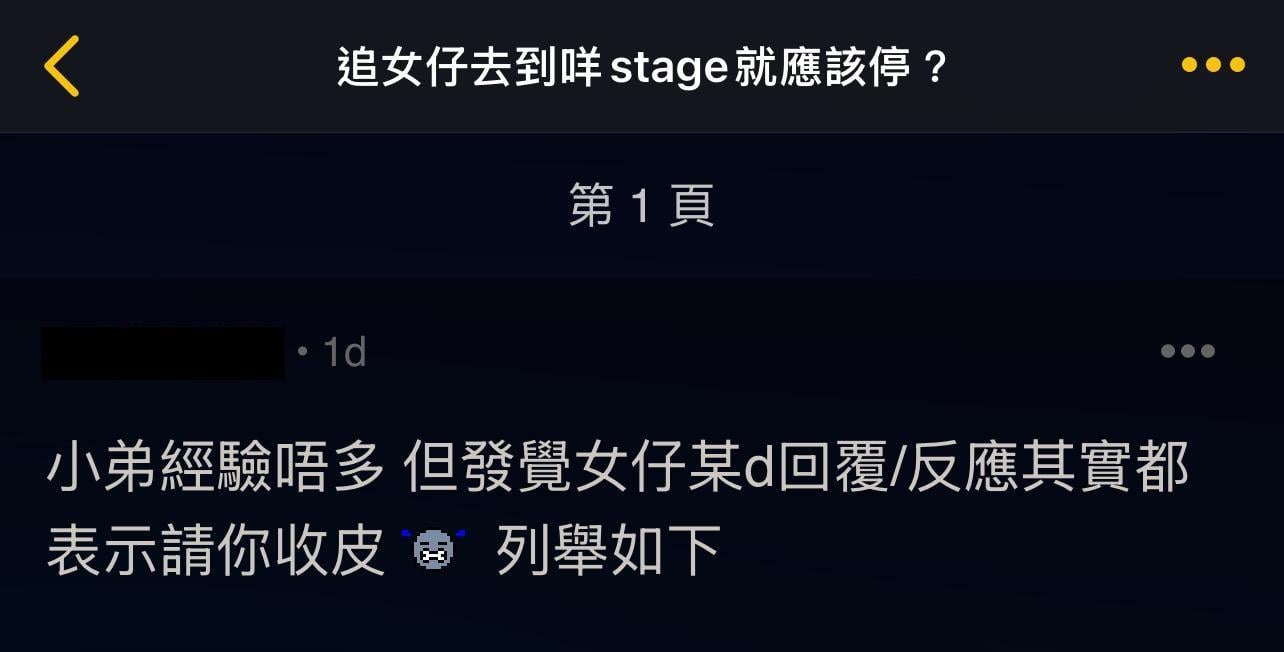Go back using the yellow arrow
Screen dimensions: 1284x652
point(62,66)
